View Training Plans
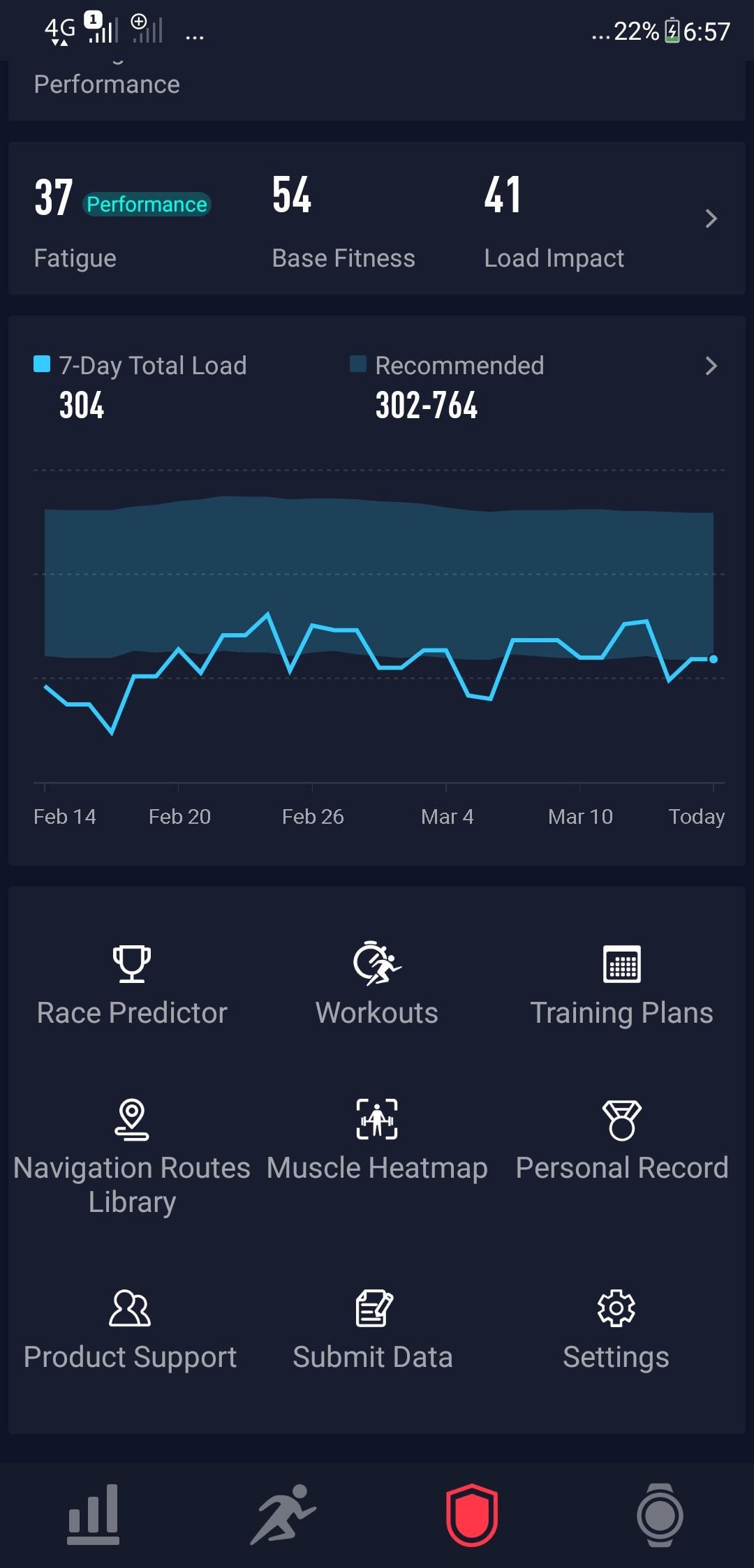The height and width of the screenshot is (1568, 754). click(x=621, y=984)
